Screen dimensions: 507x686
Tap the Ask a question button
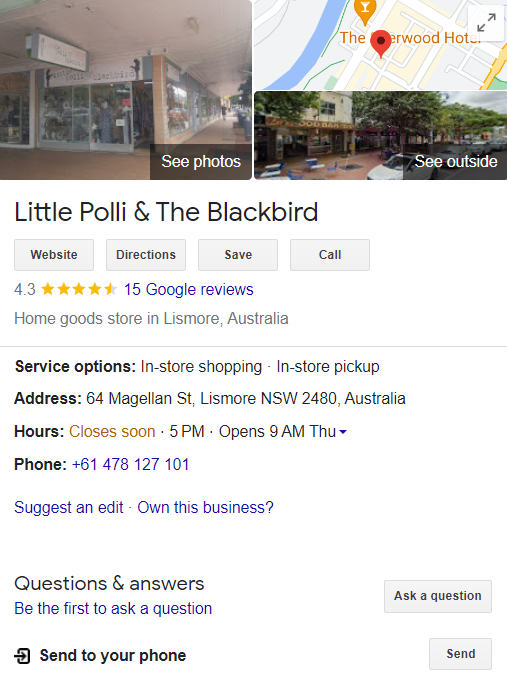tap(438, 596)
